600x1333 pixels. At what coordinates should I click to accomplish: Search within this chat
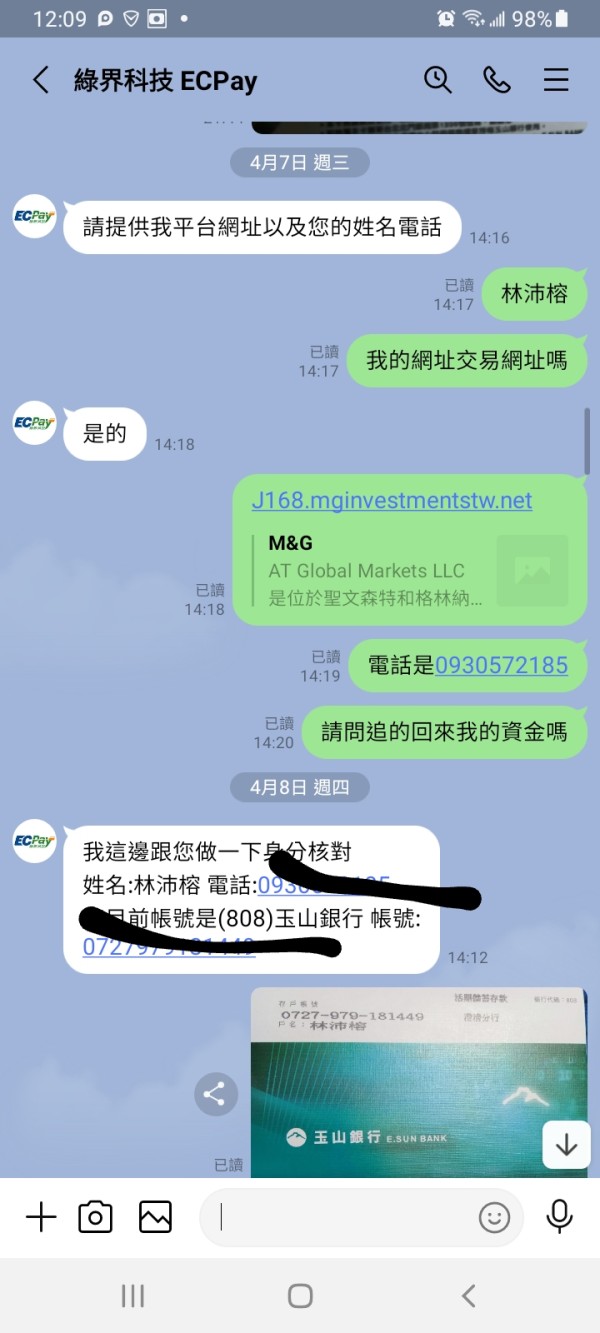click(x=438, y=80)
